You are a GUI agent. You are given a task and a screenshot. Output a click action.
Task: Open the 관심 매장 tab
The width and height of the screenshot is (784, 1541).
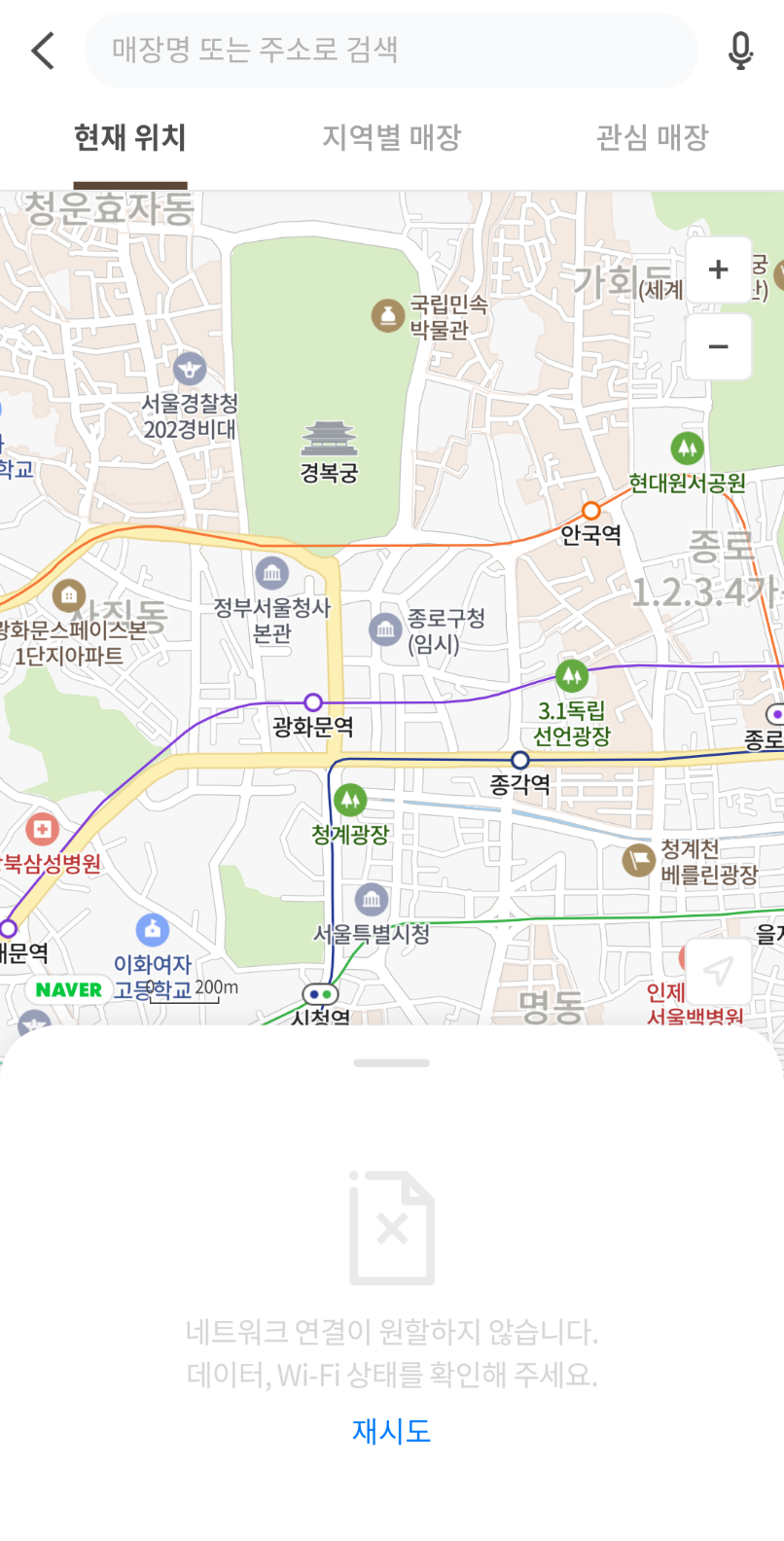652,138
